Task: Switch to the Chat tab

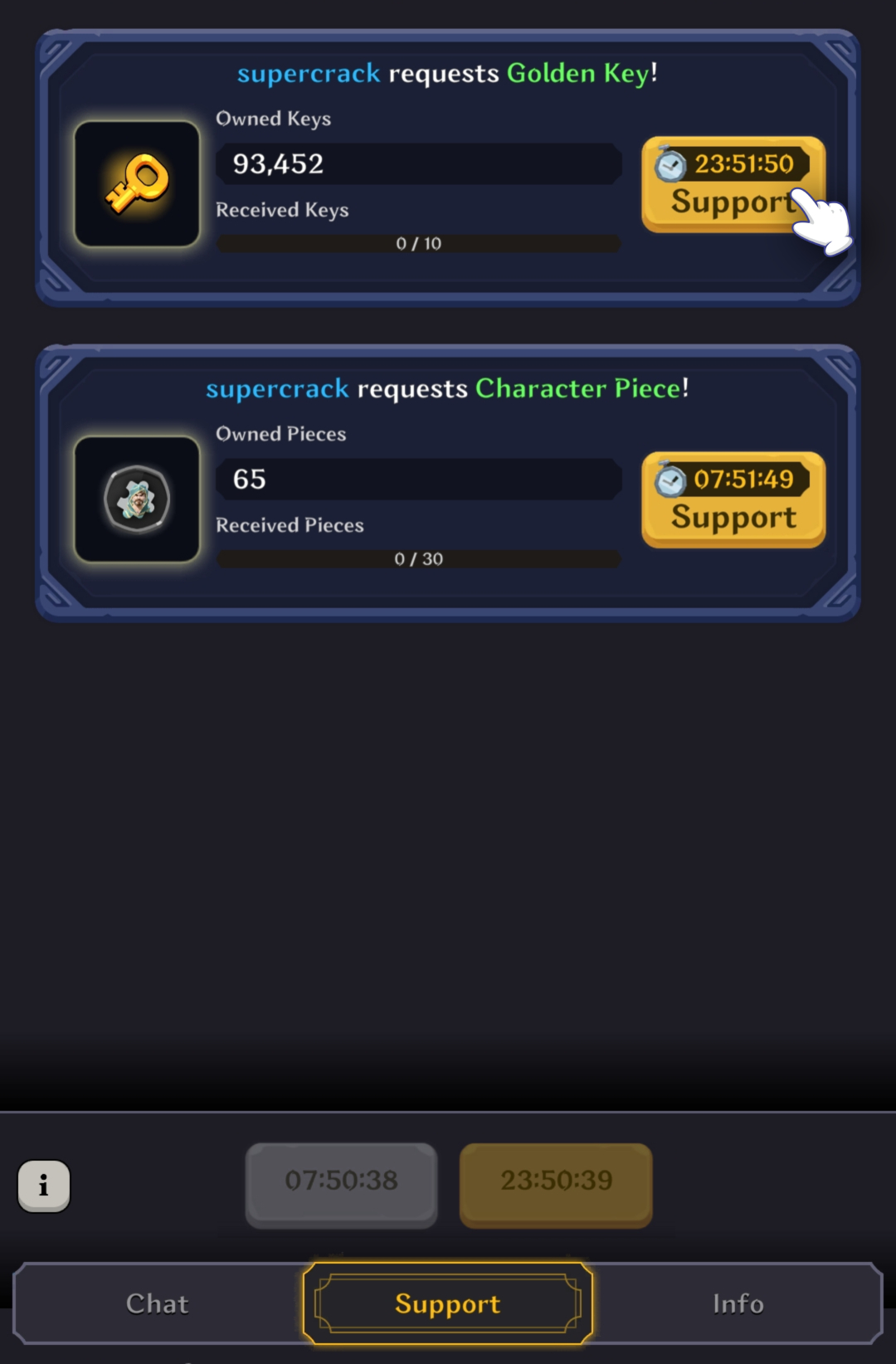Action: [x=158, y=1303]
